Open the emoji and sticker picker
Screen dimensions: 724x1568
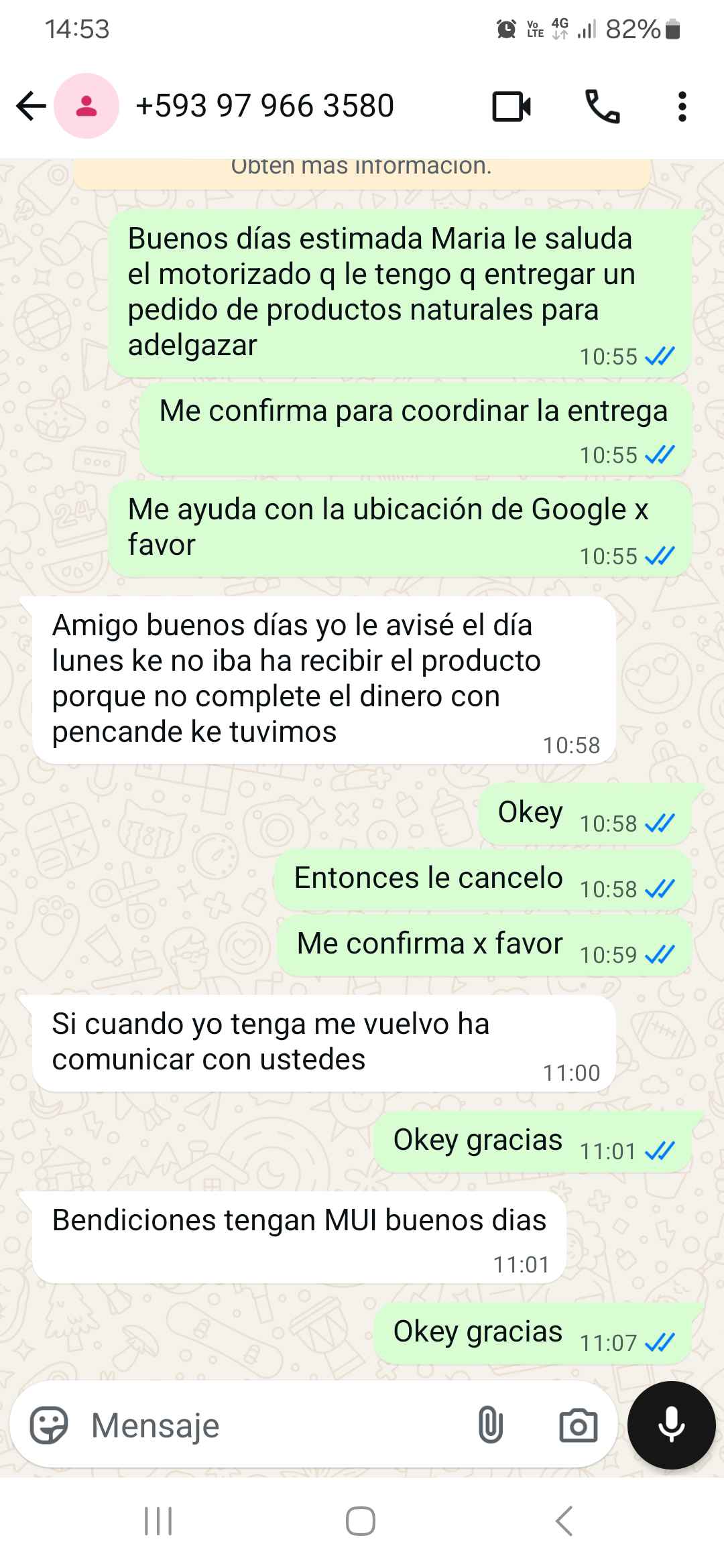(x=49, y=1425)
